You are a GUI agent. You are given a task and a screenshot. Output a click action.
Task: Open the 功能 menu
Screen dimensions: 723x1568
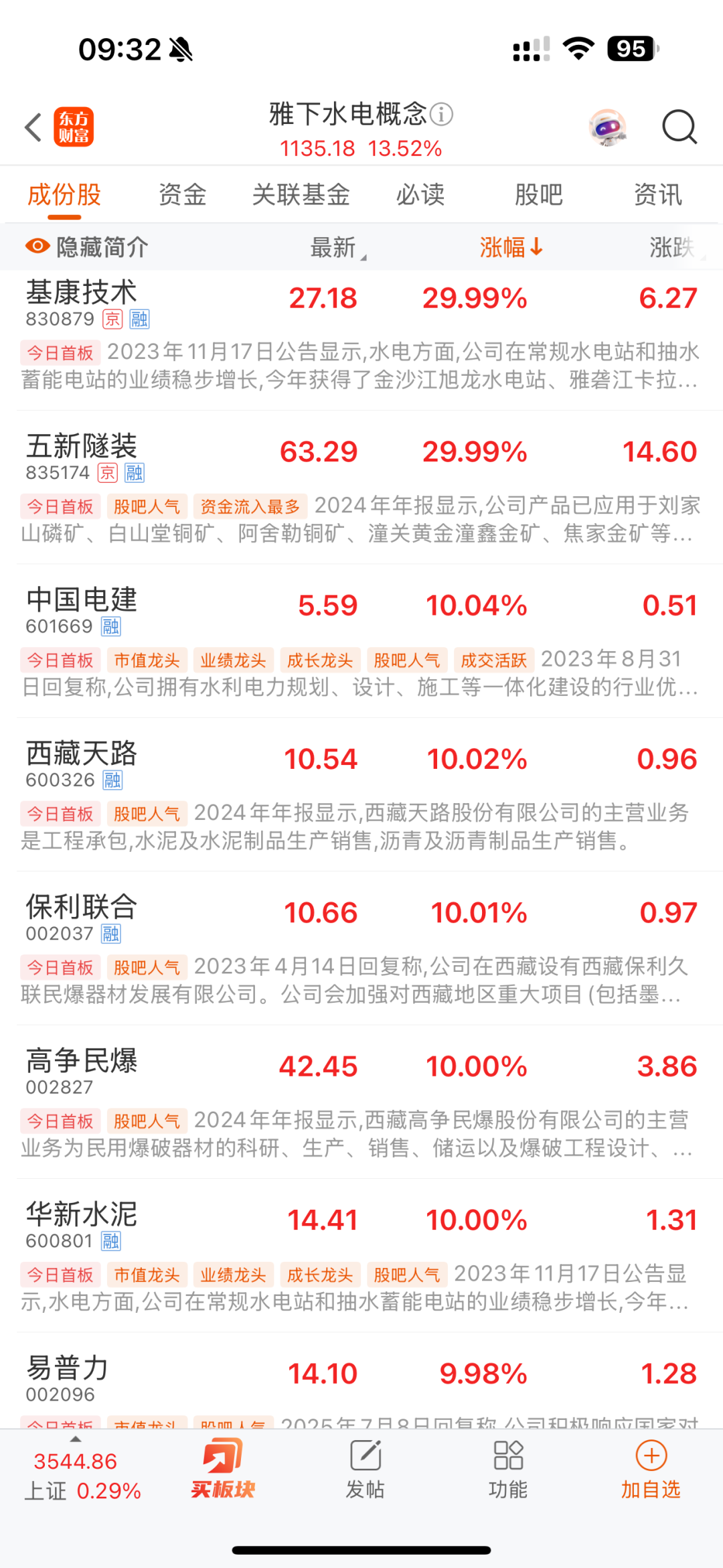coord(508,1471)
